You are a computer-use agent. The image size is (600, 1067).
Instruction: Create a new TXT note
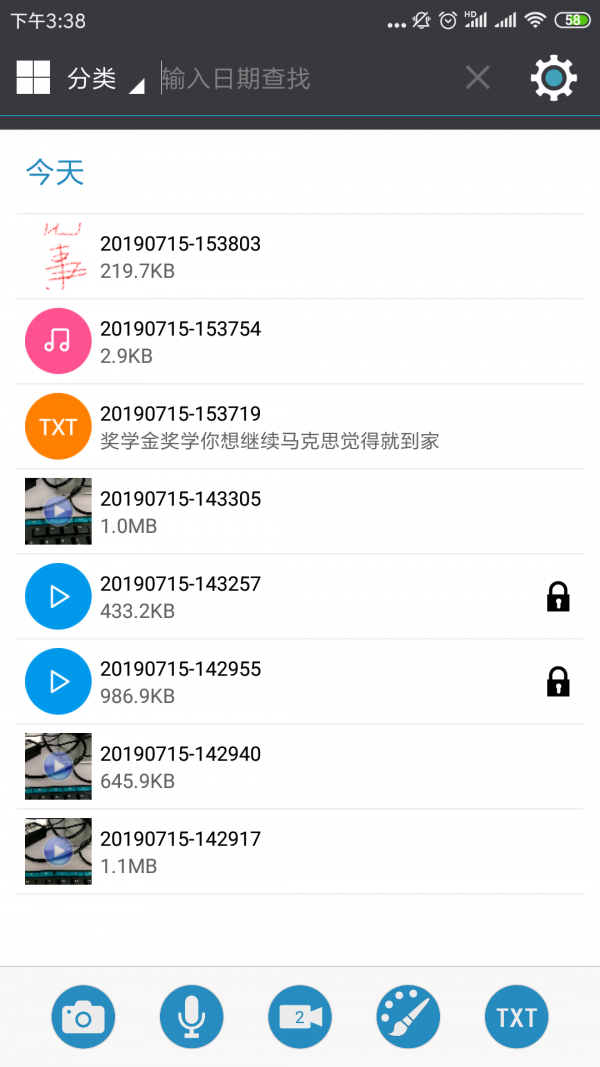[x=516, y=1017]
